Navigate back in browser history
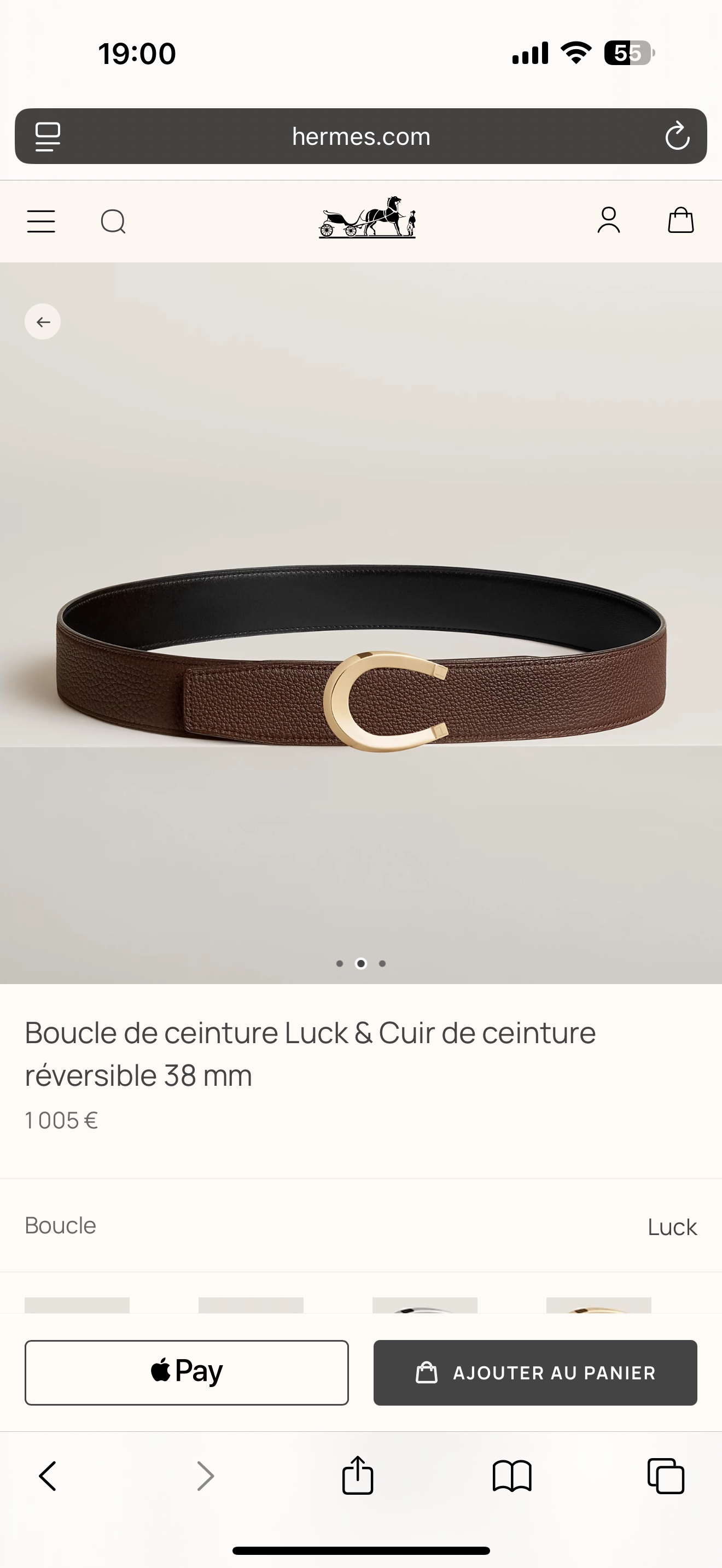 [48, 1476]
